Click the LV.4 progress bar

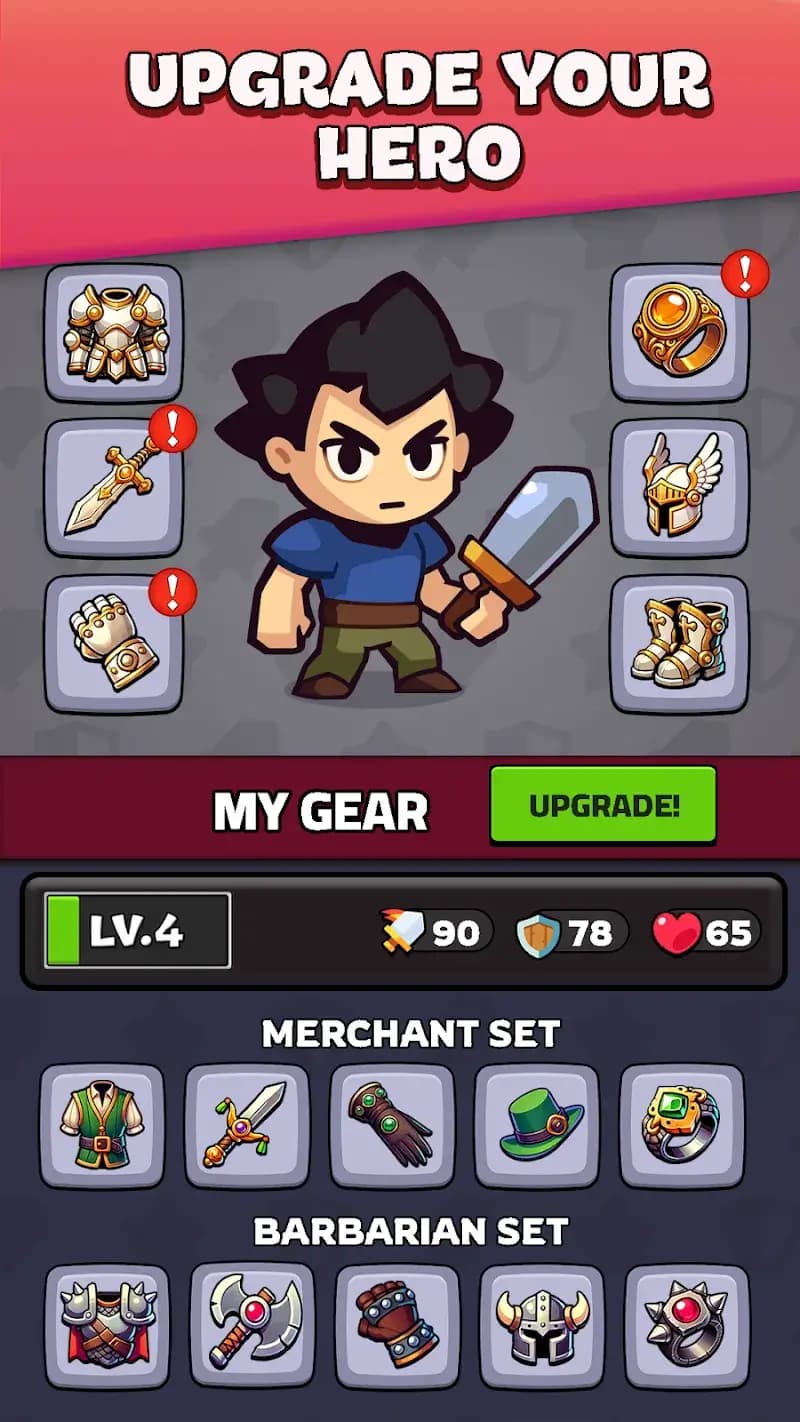(x=135, y=931)
